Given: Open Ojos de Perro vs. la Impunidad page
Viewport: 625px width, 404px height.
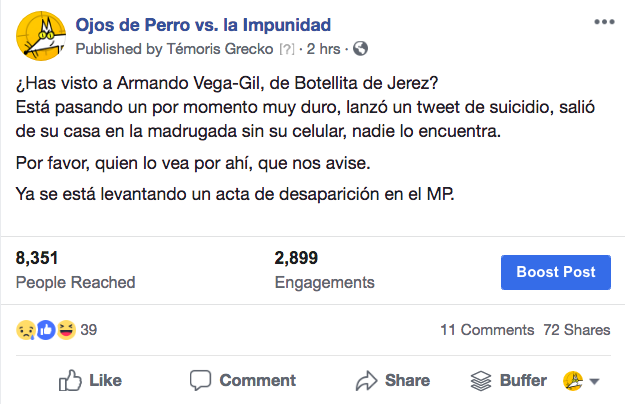Looking at the screenshot, I should pyautogui.click(x=204, y=24).
